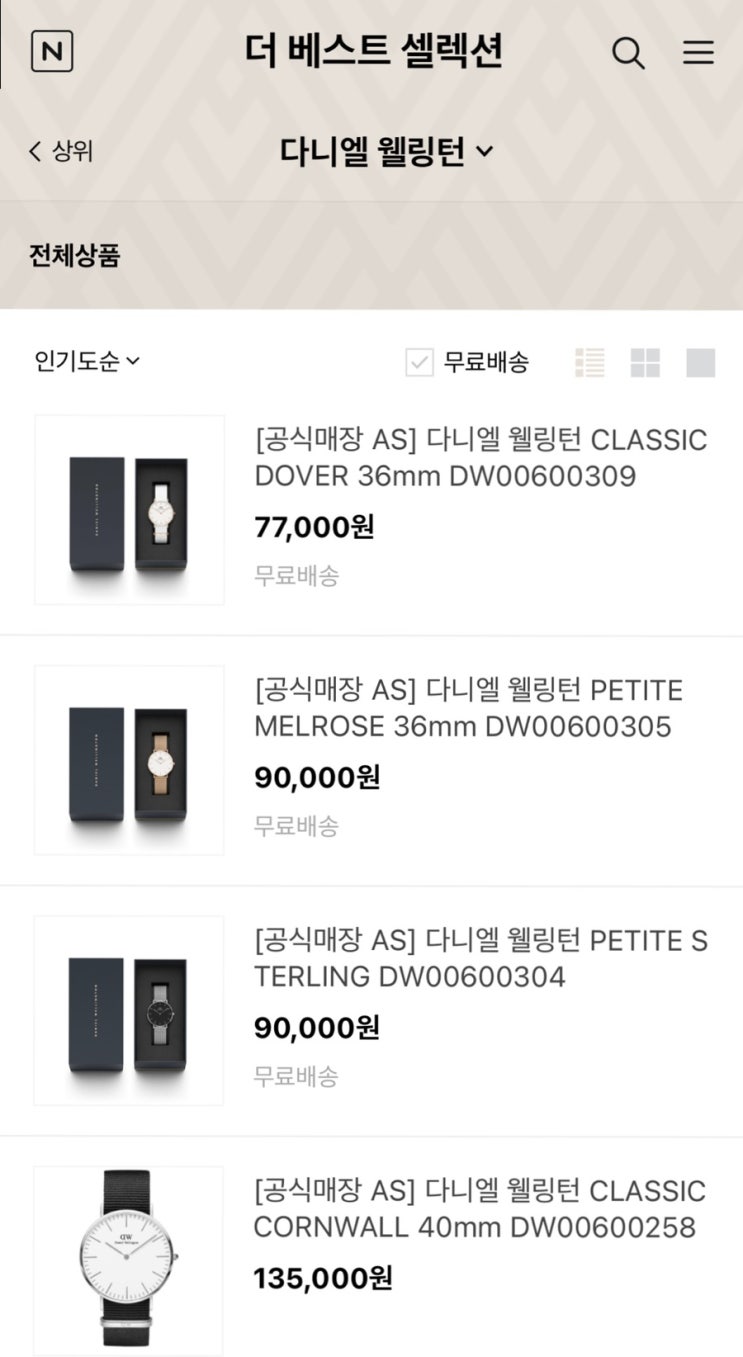The width and height of the screenshot is (743, 1357).
Task: Toggle the 무료배송 checkbox
Action: pyautogui.click(x=419, y=362)
